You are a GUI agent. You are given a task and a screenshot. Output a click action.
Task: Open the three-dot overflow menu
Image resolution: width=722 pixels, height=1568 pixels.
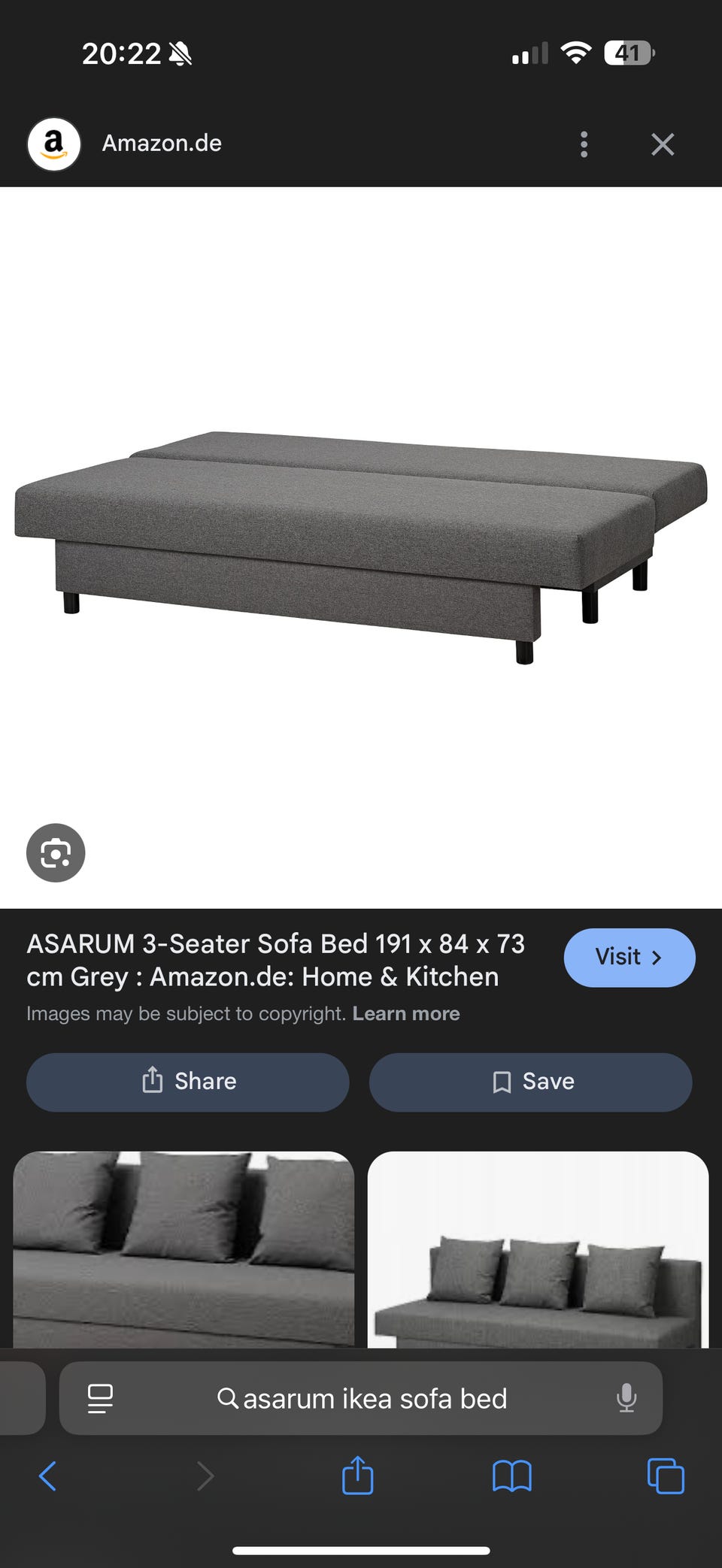584,144
